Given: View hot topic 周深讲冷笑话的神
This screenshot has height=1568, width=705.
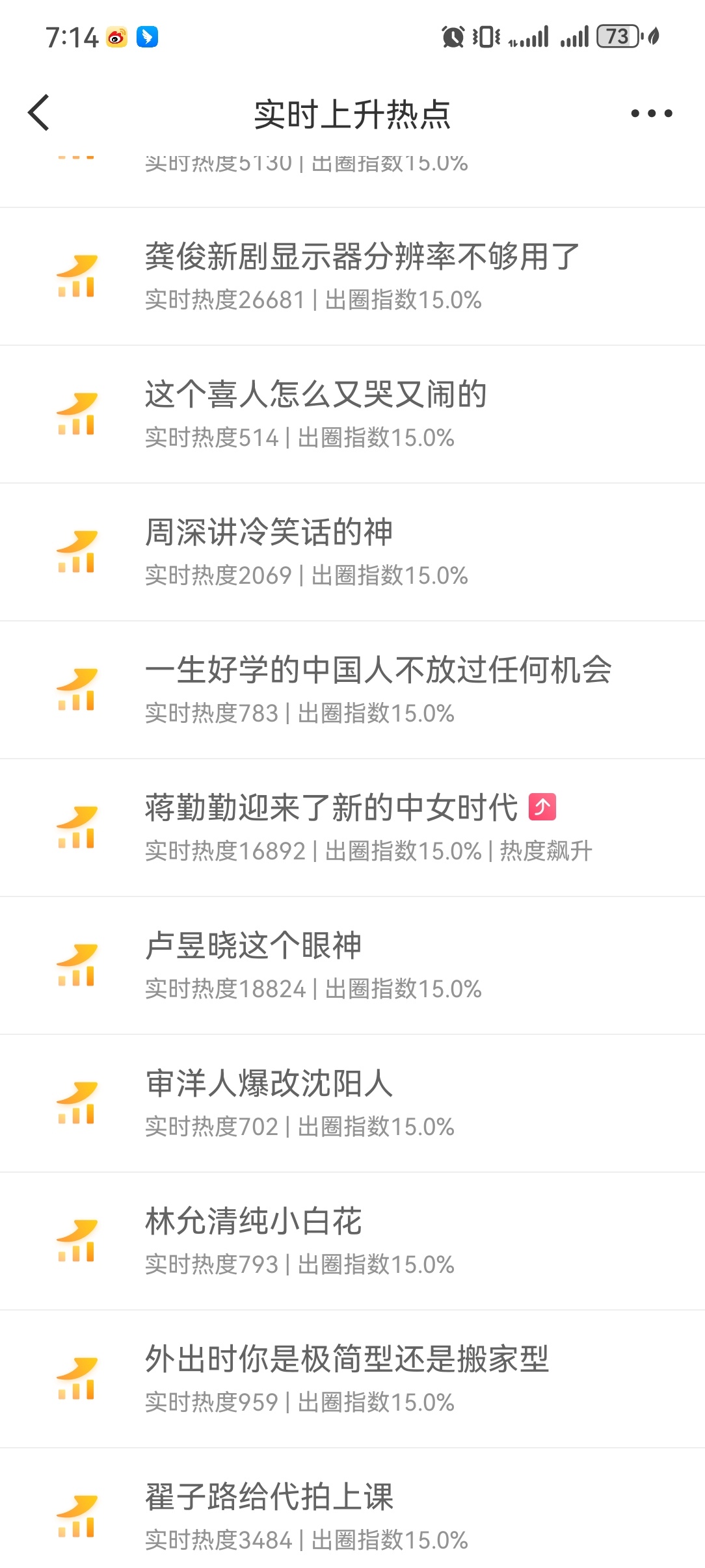Looking at the screenshot, I should pyautogui.click(x=269, y=532).
